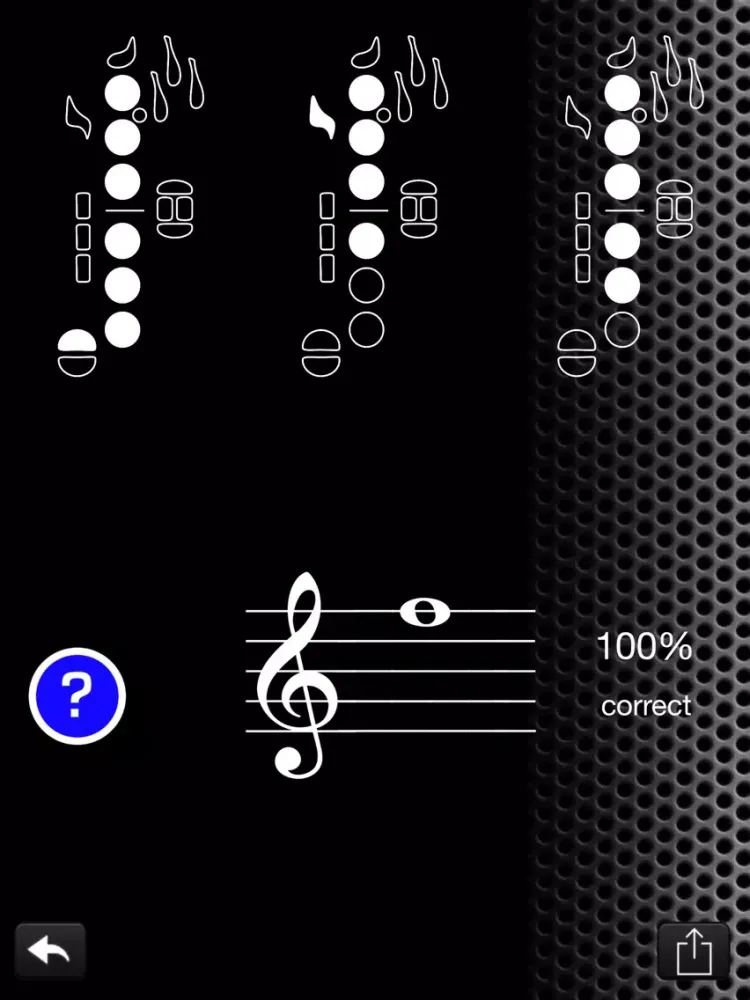Select the fingering chart with four holes filled
This screenshot has width=750, height=1000.
(x=367, y=212)
